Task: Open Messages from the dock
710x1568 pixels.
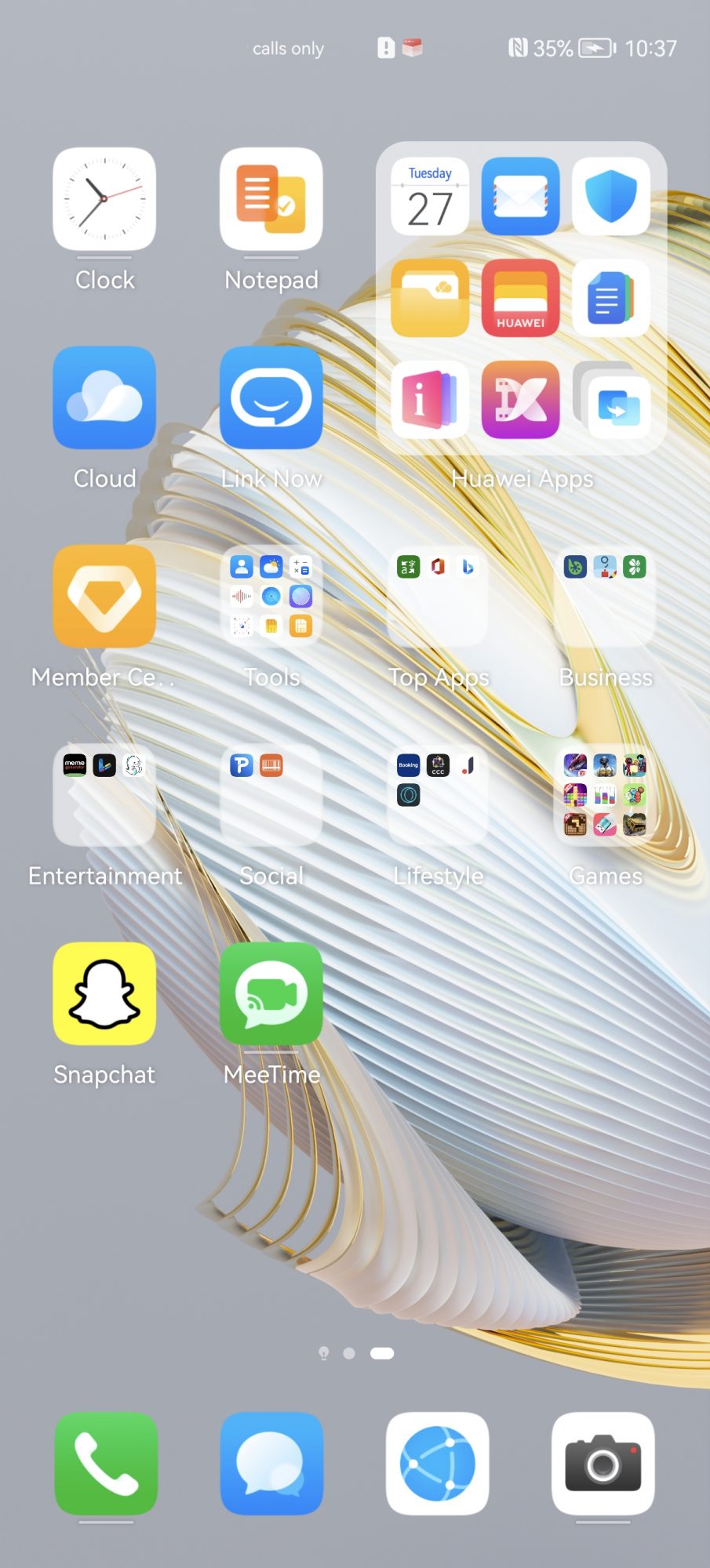Action: (x=271, y=1463)
